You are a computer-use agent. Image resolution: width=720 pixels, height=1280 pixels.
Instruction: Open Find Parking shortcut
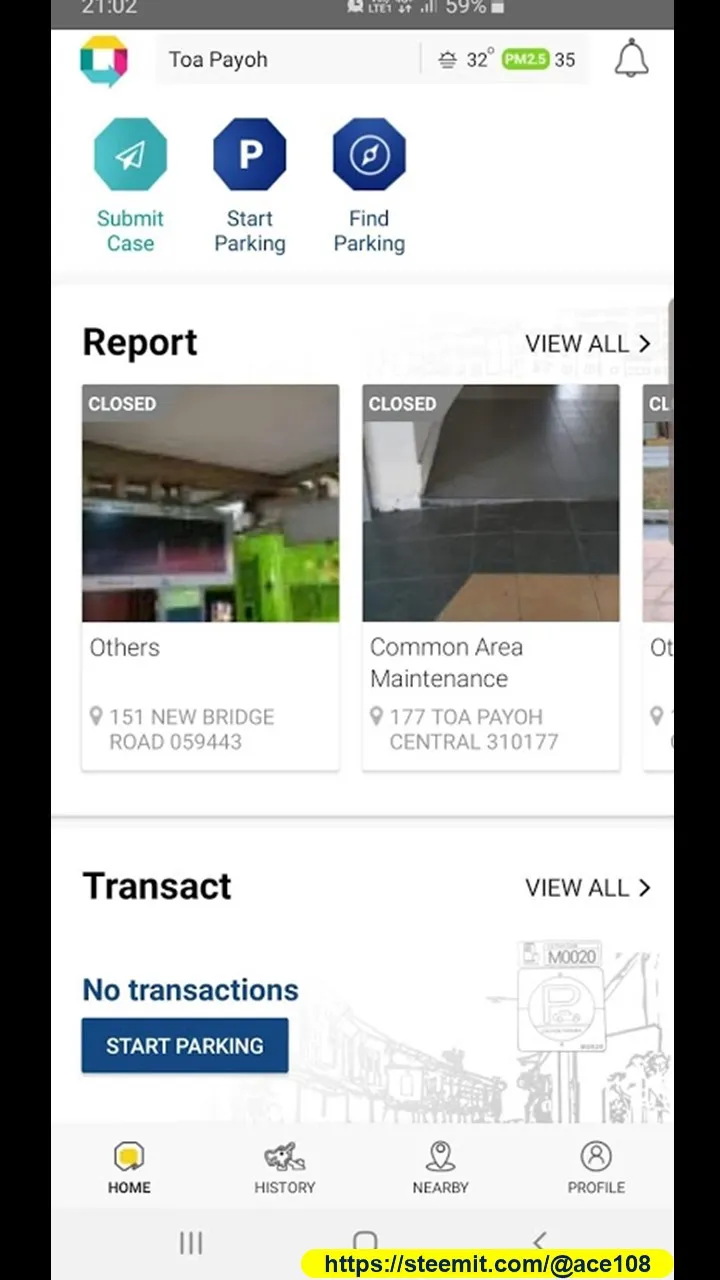pos(369,156)
